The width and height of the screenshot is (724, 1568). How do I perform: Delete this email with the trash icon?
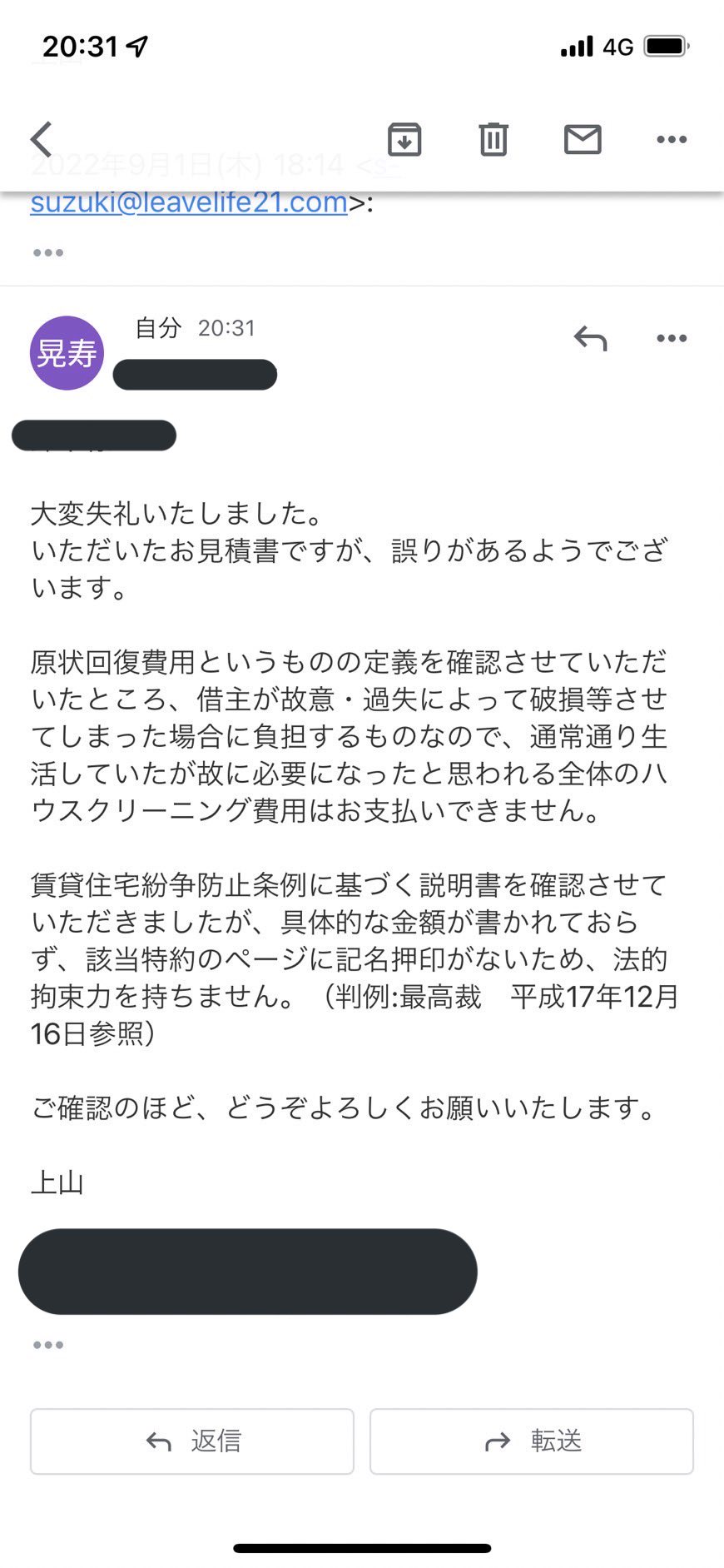click(493, 139)
